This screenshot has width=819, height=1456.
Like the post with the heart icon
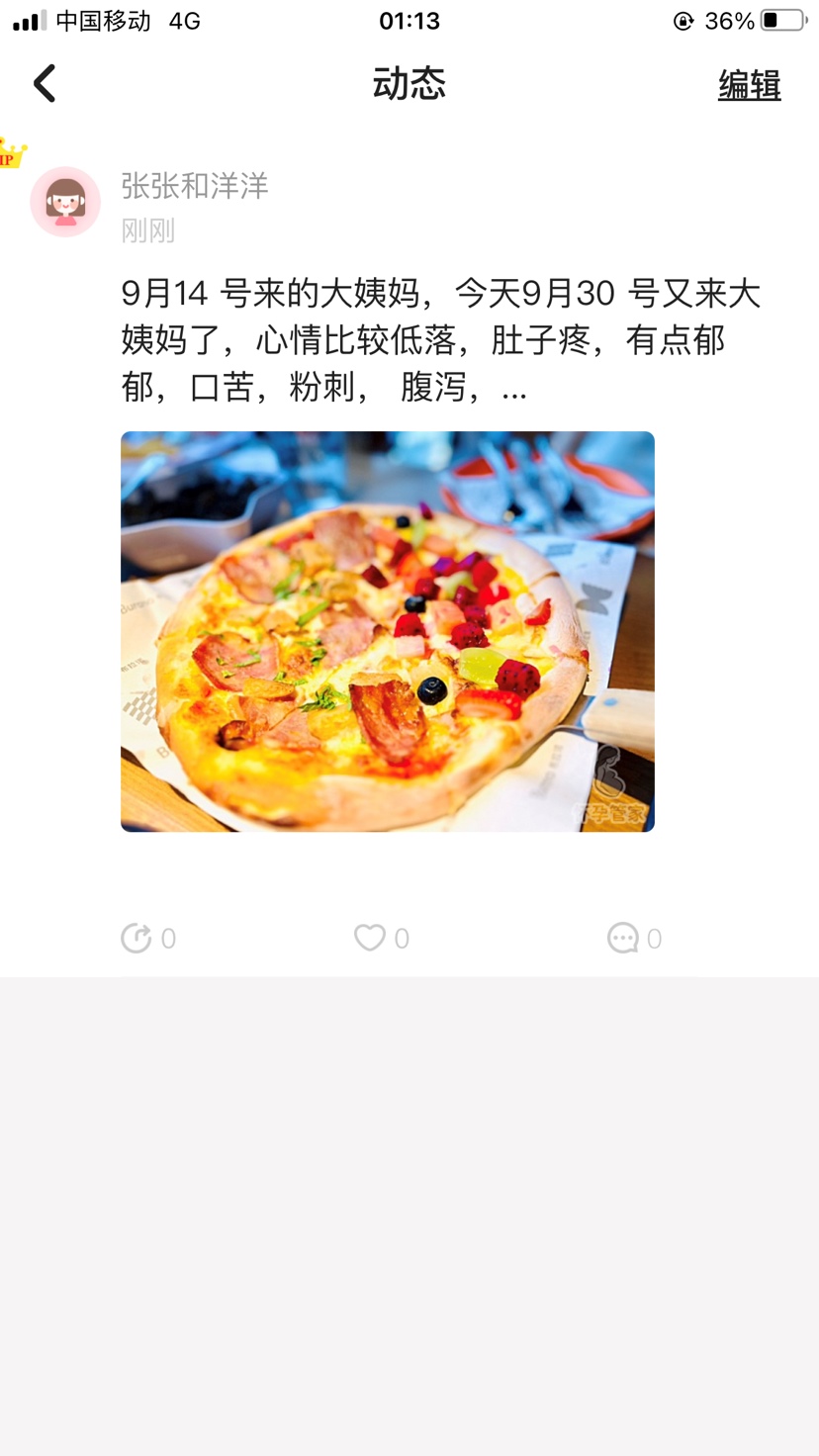(x=370, y=937)
